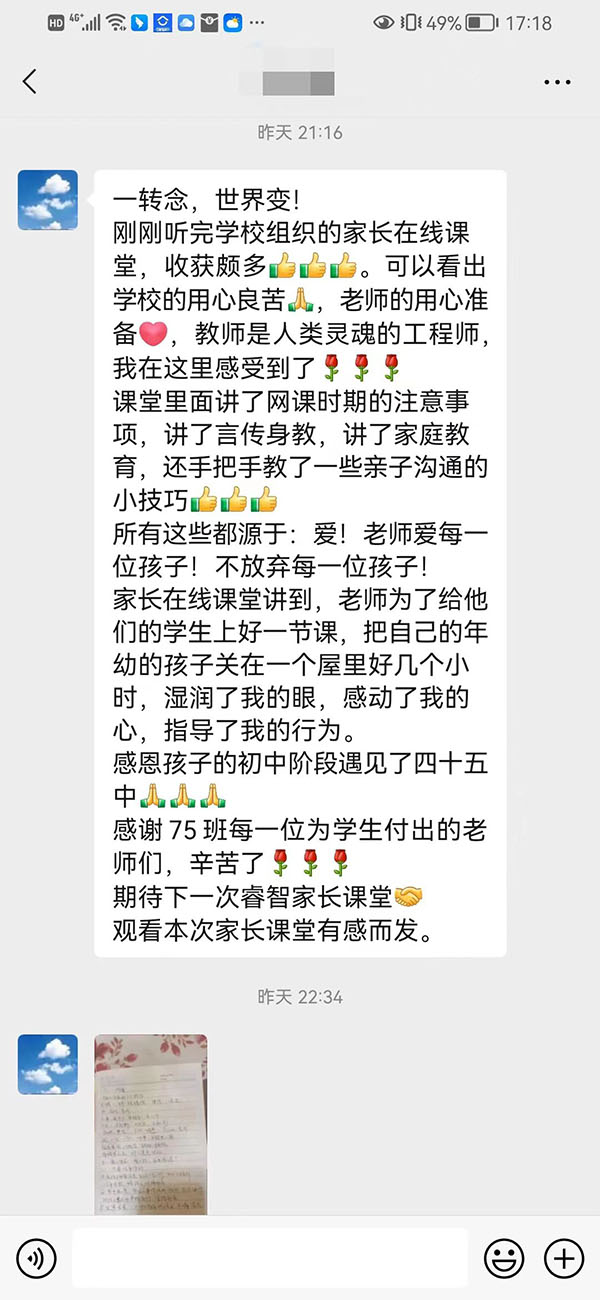This screenshot has width=600, height=1300.
Task: Open the plus attachments menu
Action: tap(563, 1257)
